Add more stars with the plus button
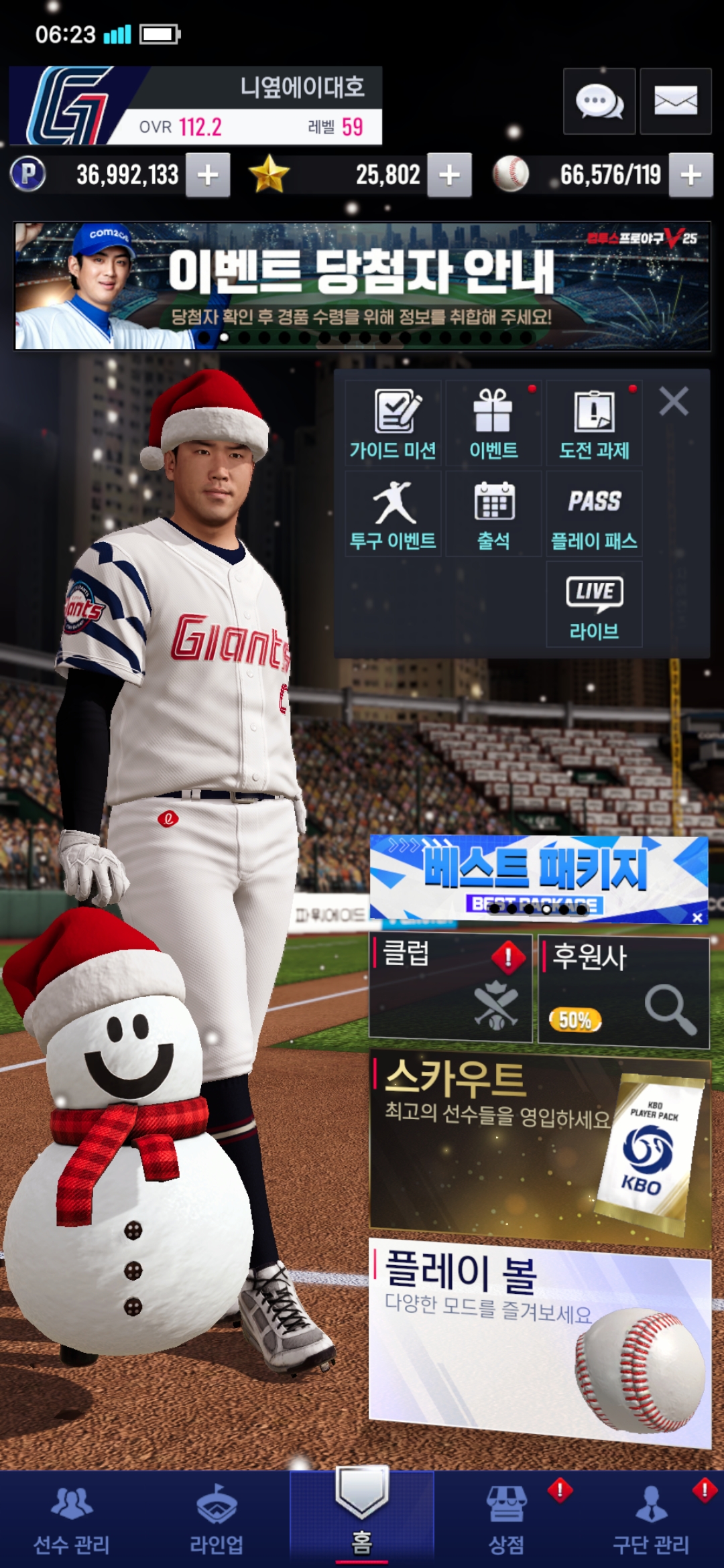 (449, 175)
